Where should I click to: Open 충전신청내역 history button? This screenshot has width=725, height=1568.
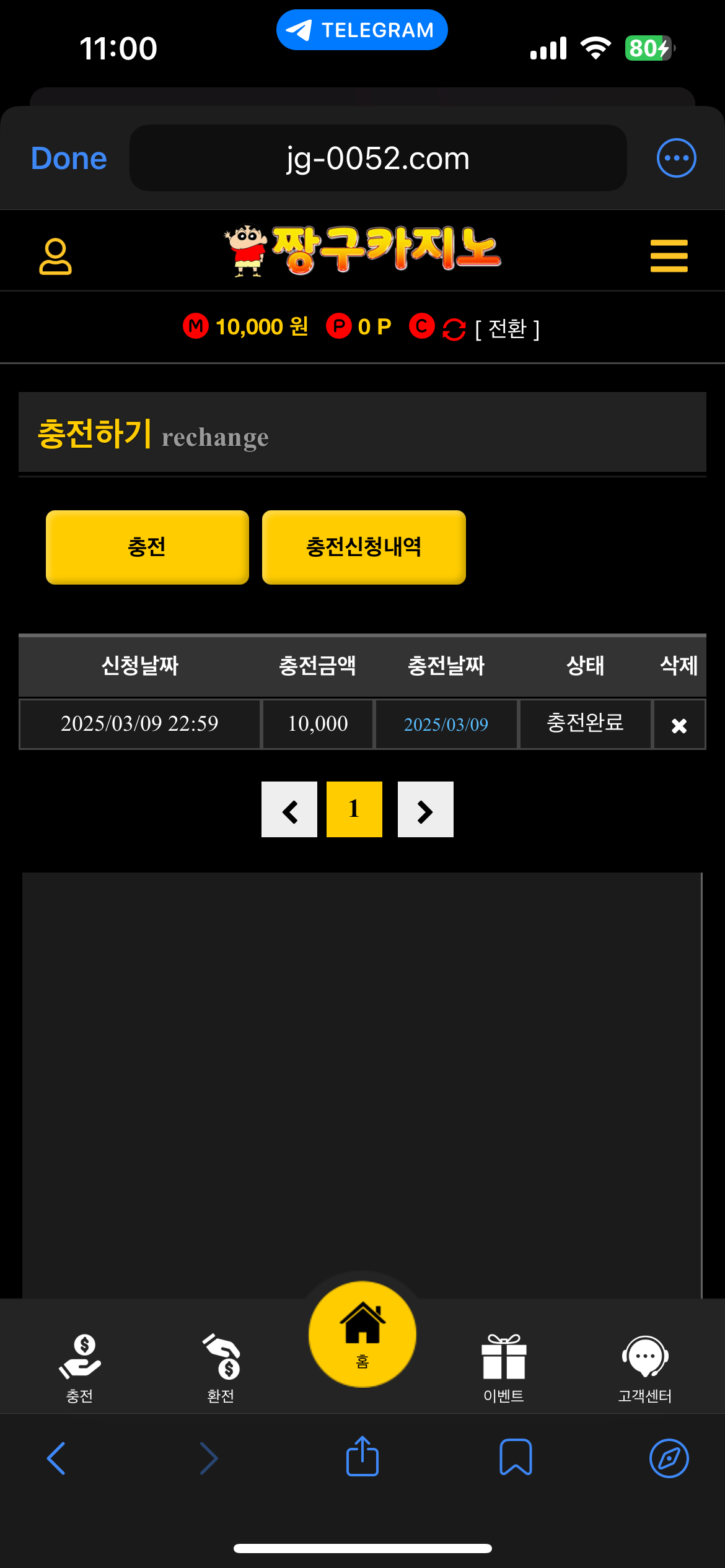click(364, 547)
